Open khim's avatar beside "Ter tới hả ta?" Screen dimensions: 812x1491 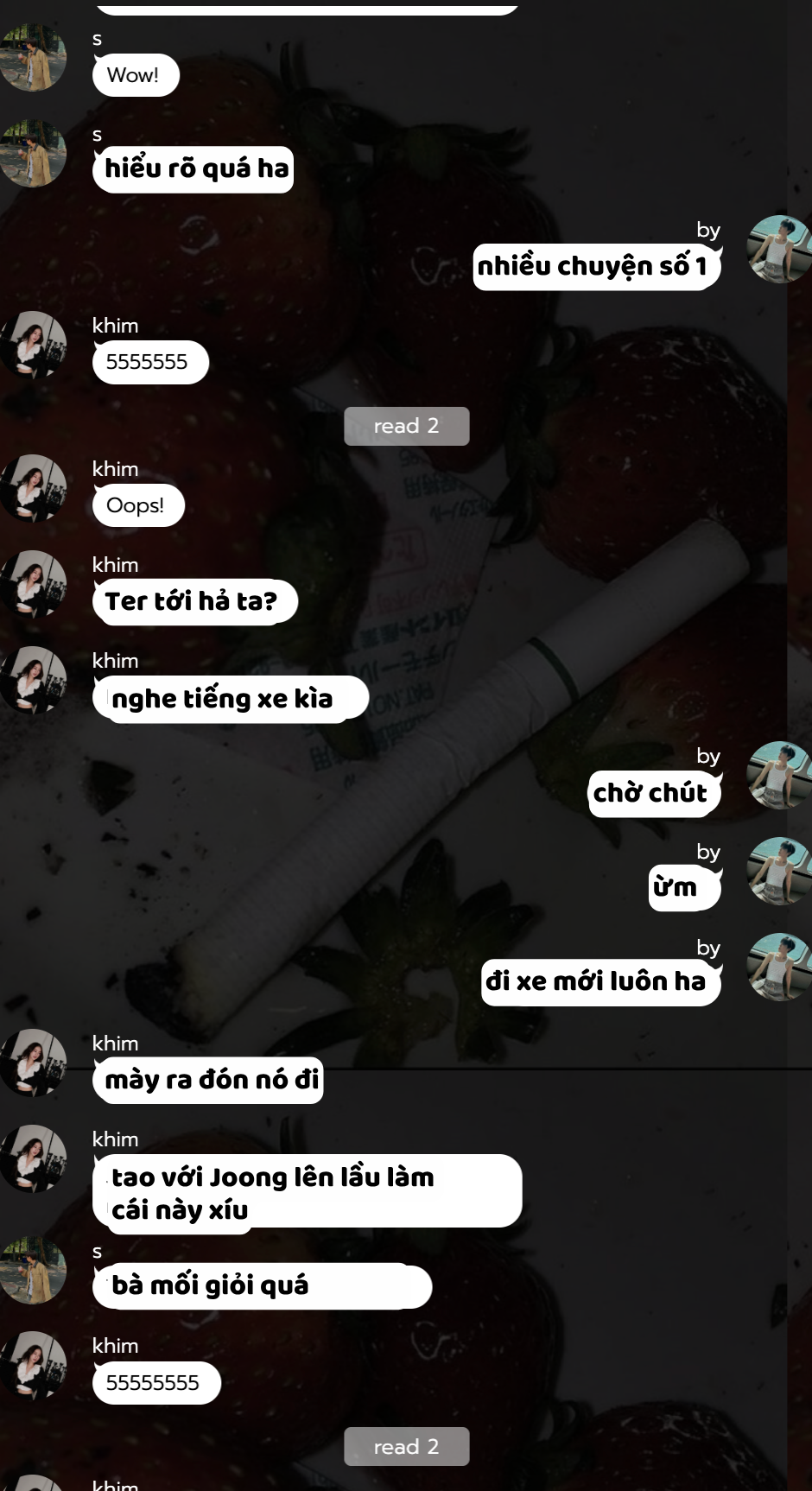coord(33,585)
